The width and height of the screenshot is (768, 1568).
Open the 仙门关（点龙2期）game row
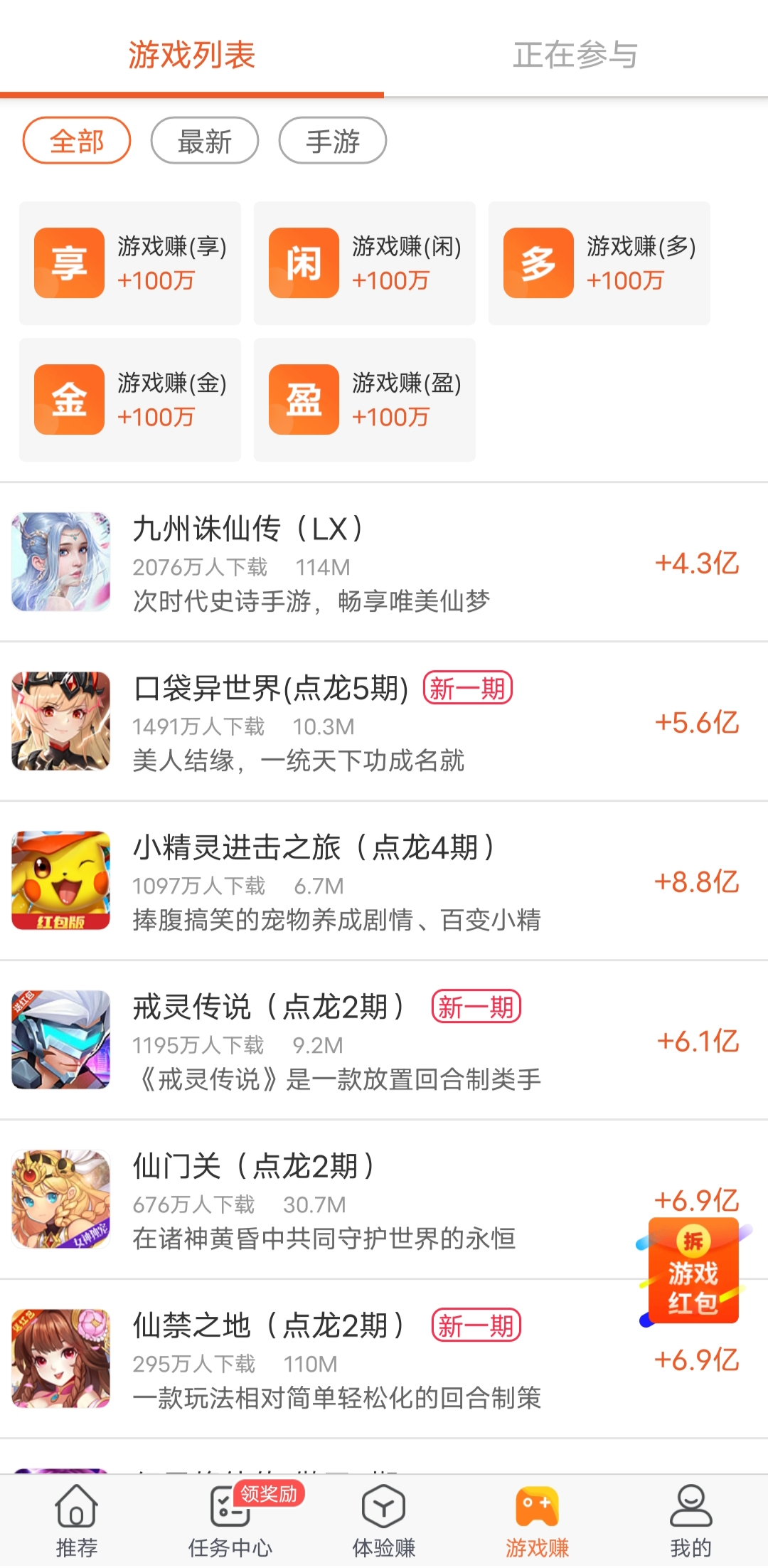[384, 1199]
